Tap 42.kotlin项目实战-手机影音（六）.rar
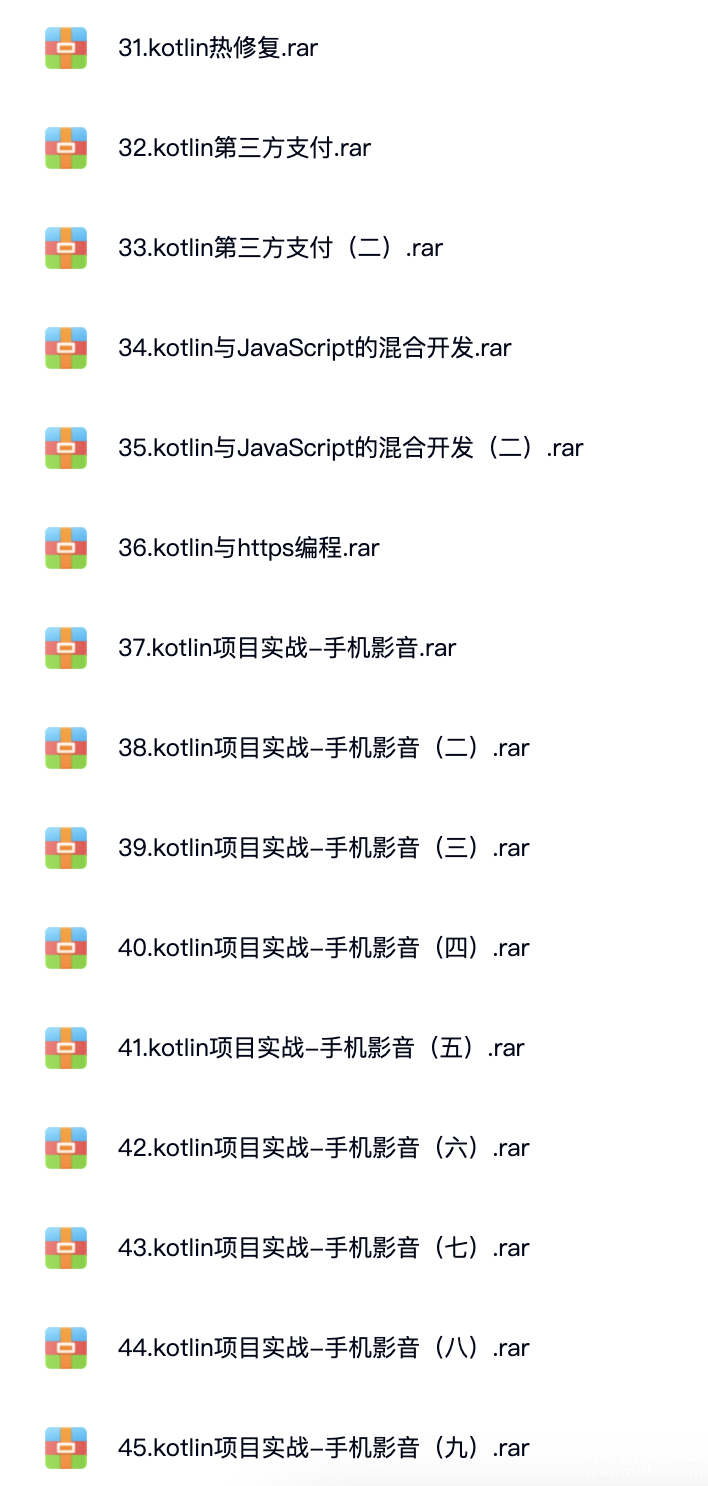Screen dimensions: 708x1486 [x=323, y=1148]
